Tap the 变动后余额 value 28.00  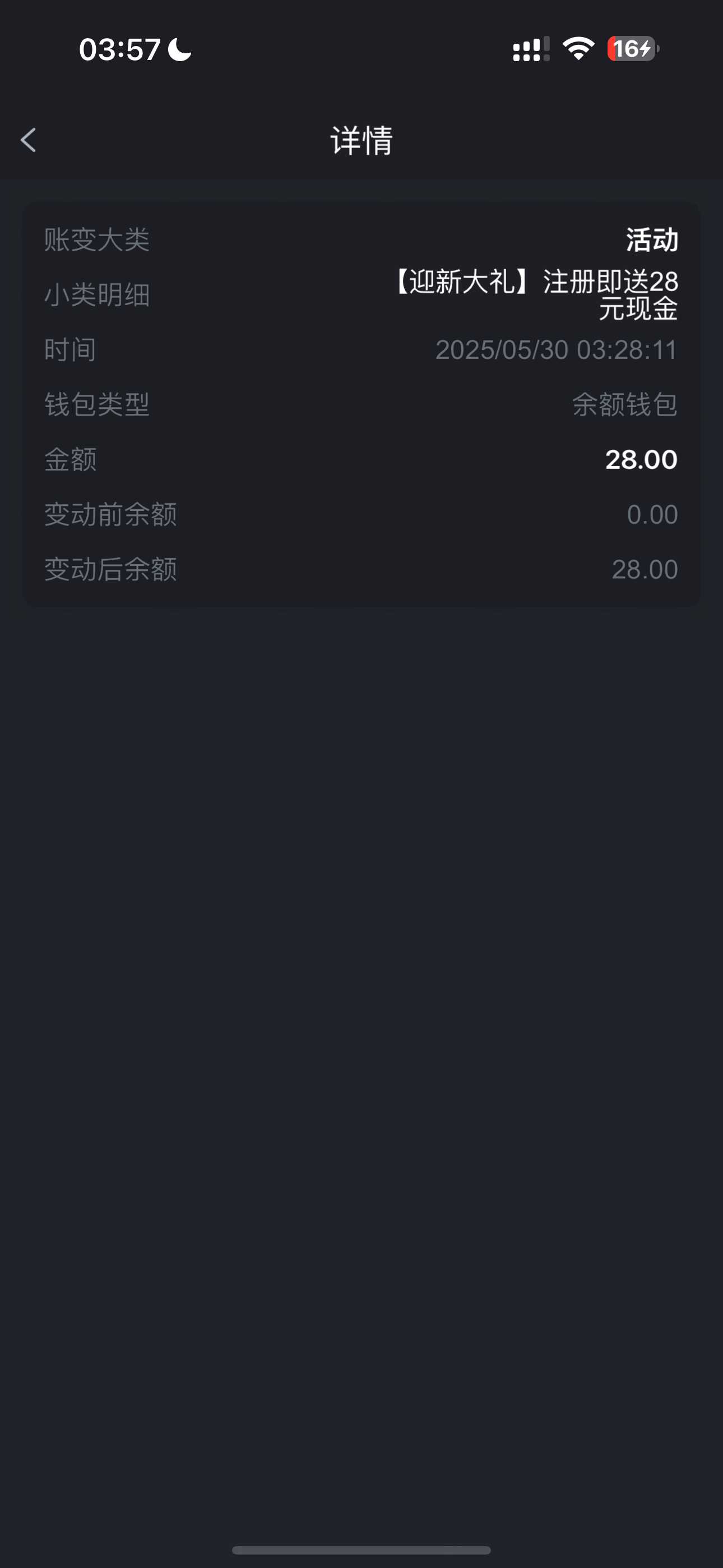point(646,569)
